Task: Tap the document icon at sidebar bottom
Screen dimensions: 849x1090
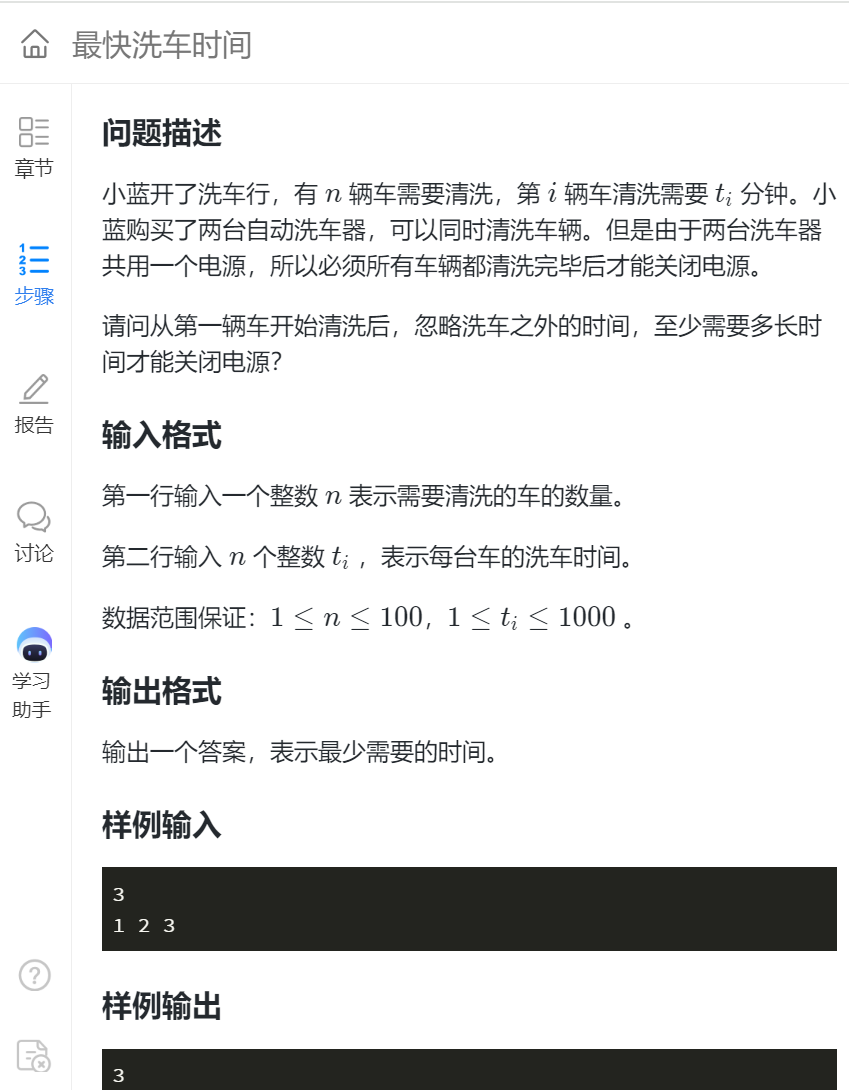Action: click(35, 1056)
